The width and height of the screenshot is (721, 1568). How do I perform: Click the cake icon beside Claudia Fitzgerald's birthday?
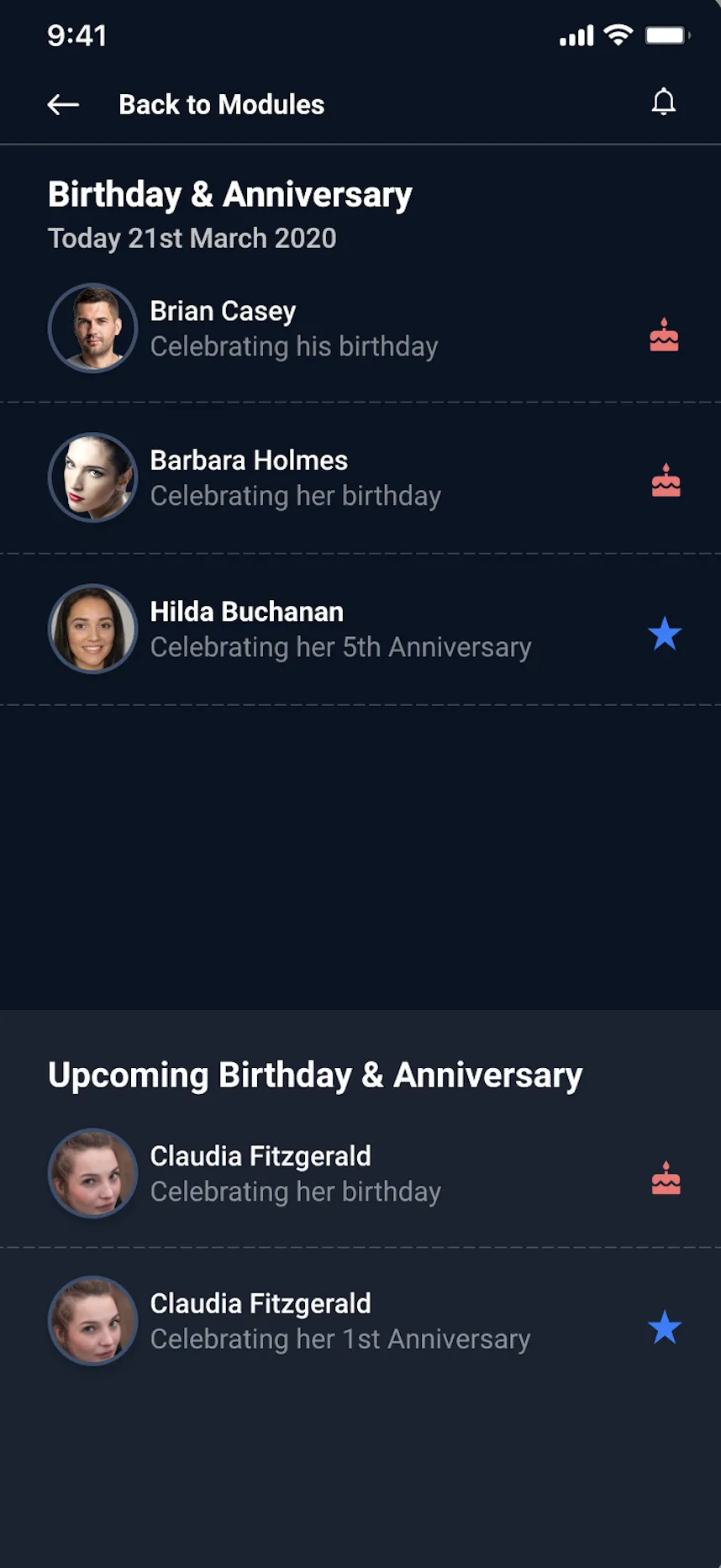pos(664,1179)
